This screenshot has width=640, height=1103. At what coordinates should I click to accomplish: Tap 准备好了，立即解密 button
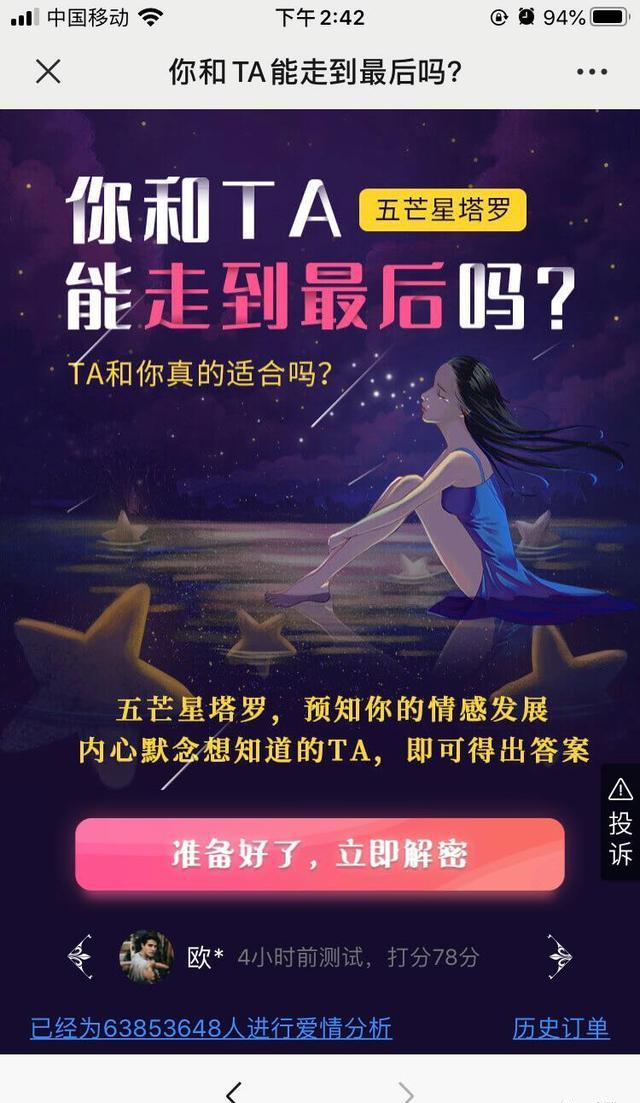(320, 854)
